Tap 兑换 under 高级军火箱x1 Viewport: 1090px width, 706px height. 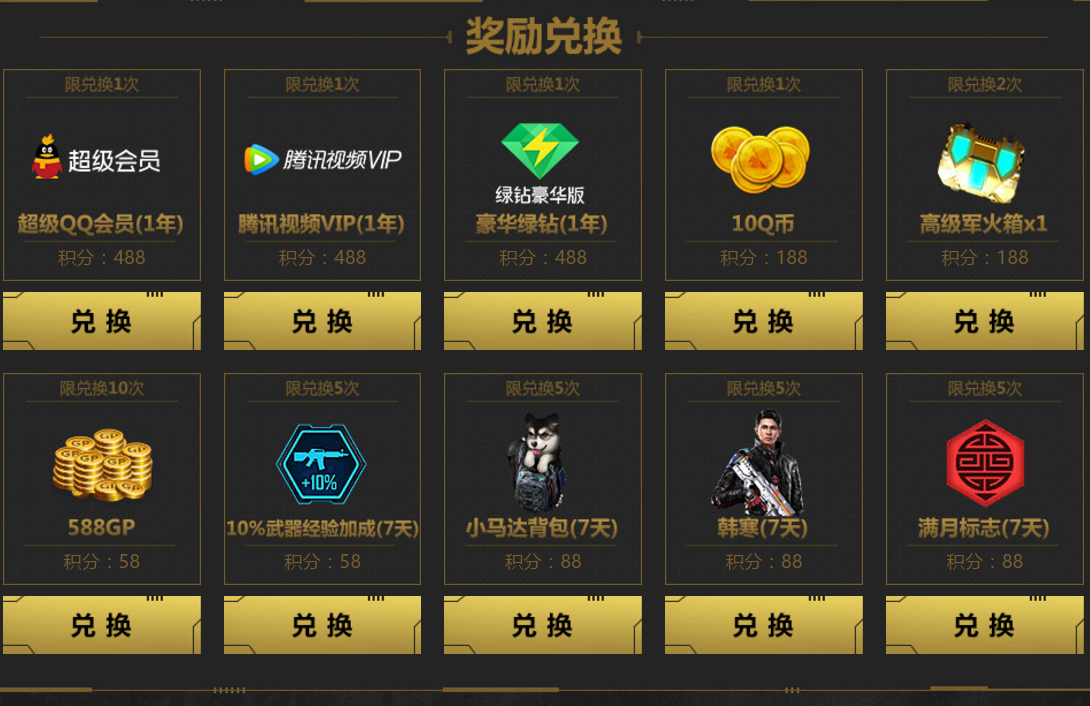(x=984, y=321)
